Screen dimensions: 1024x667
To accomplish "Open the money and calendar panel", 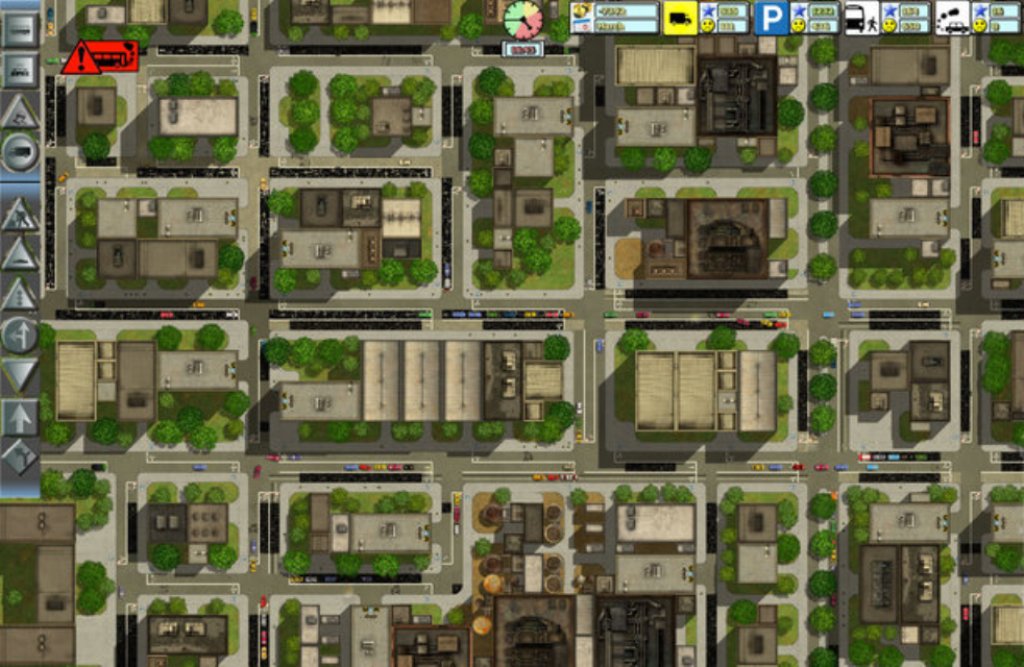I will 615,17.
